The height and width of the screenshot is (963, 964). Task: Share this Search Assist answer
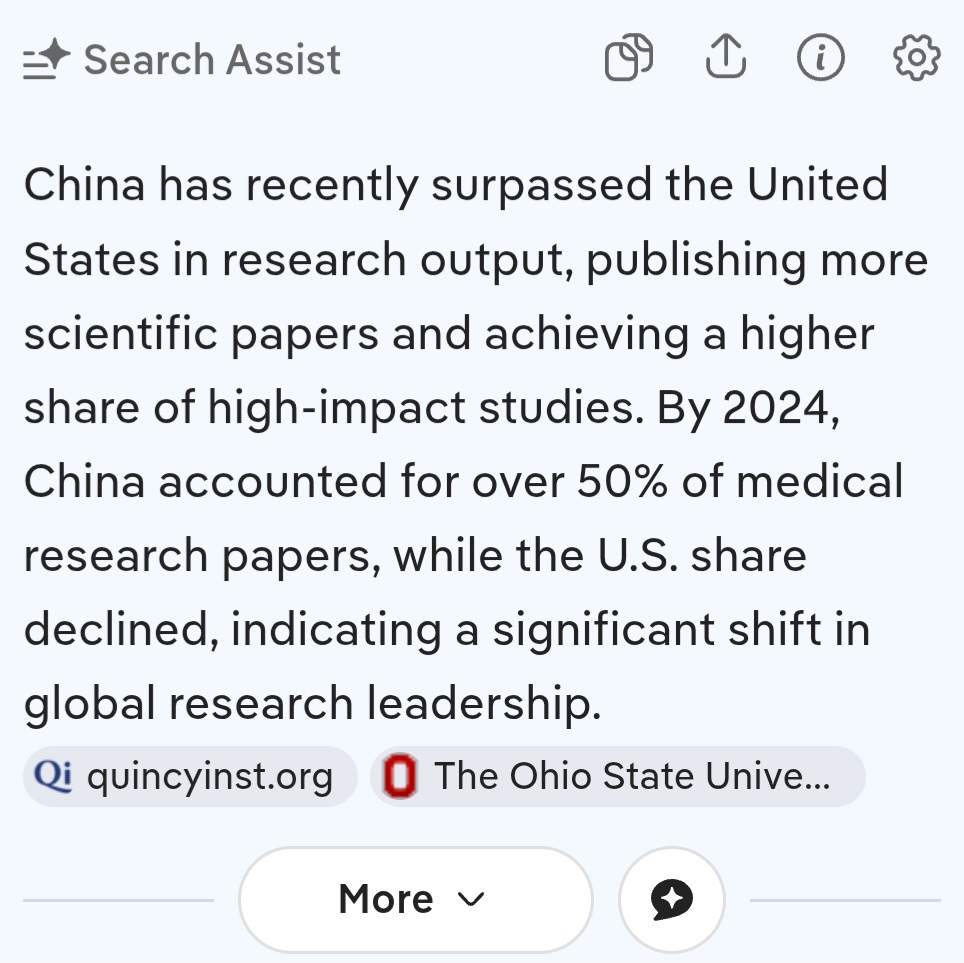coord(725,57)
